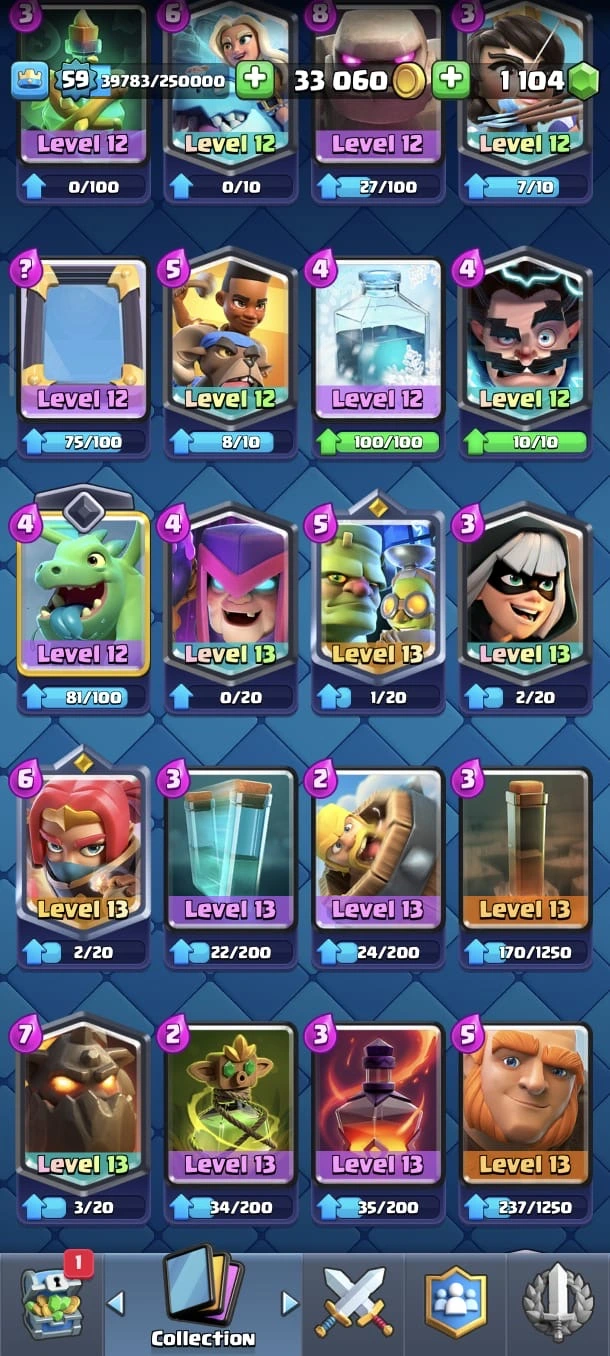The width and height of the screenshot is (610, 1356).
Task: Select the Clone spell card with 22/200
Action: tap(230, 850)
